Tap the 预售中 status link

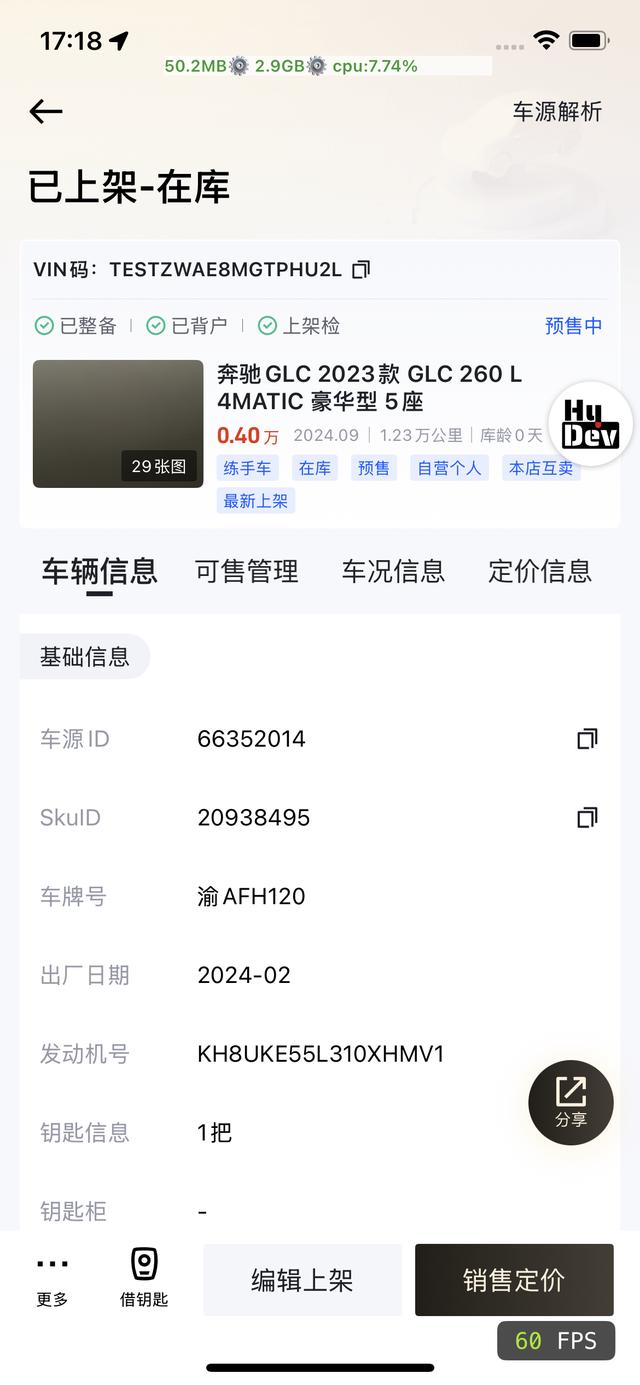[573, 325]
